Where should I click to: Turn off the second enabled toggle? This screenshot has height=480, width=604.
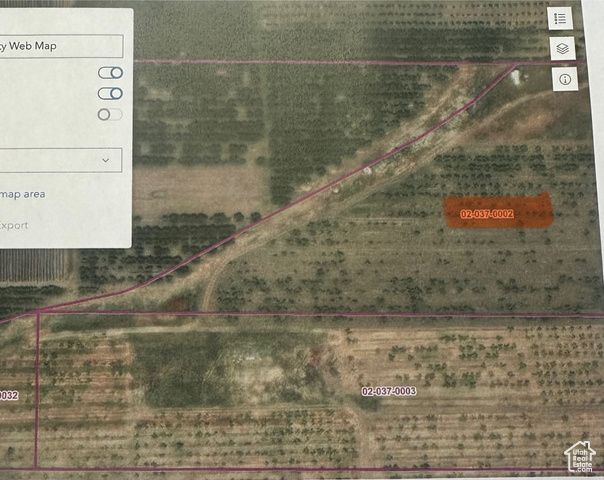(x=110, y=94)
